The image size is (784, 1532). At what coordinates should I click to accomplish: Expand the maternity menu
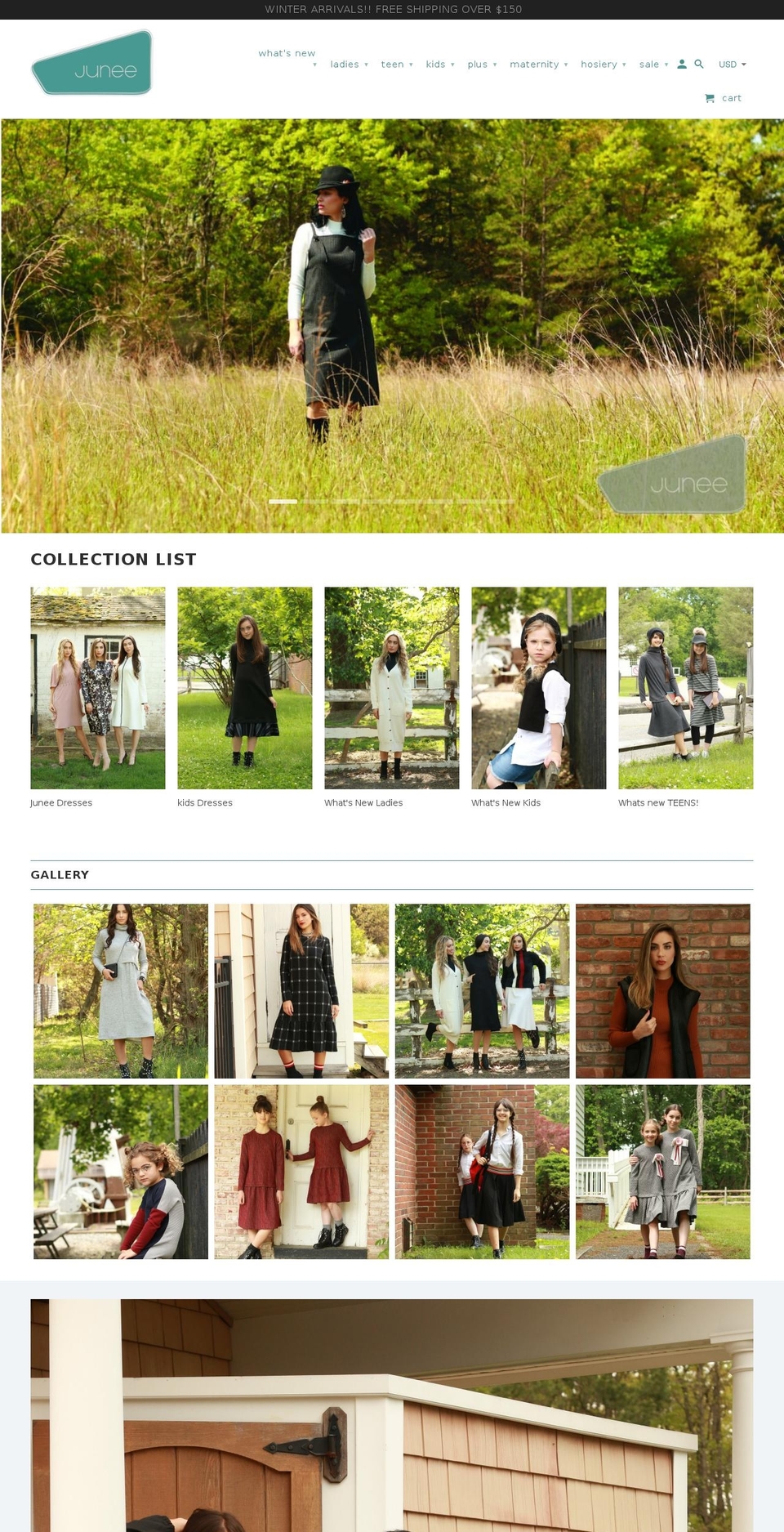pyautogui.click(x=539, y=65)
